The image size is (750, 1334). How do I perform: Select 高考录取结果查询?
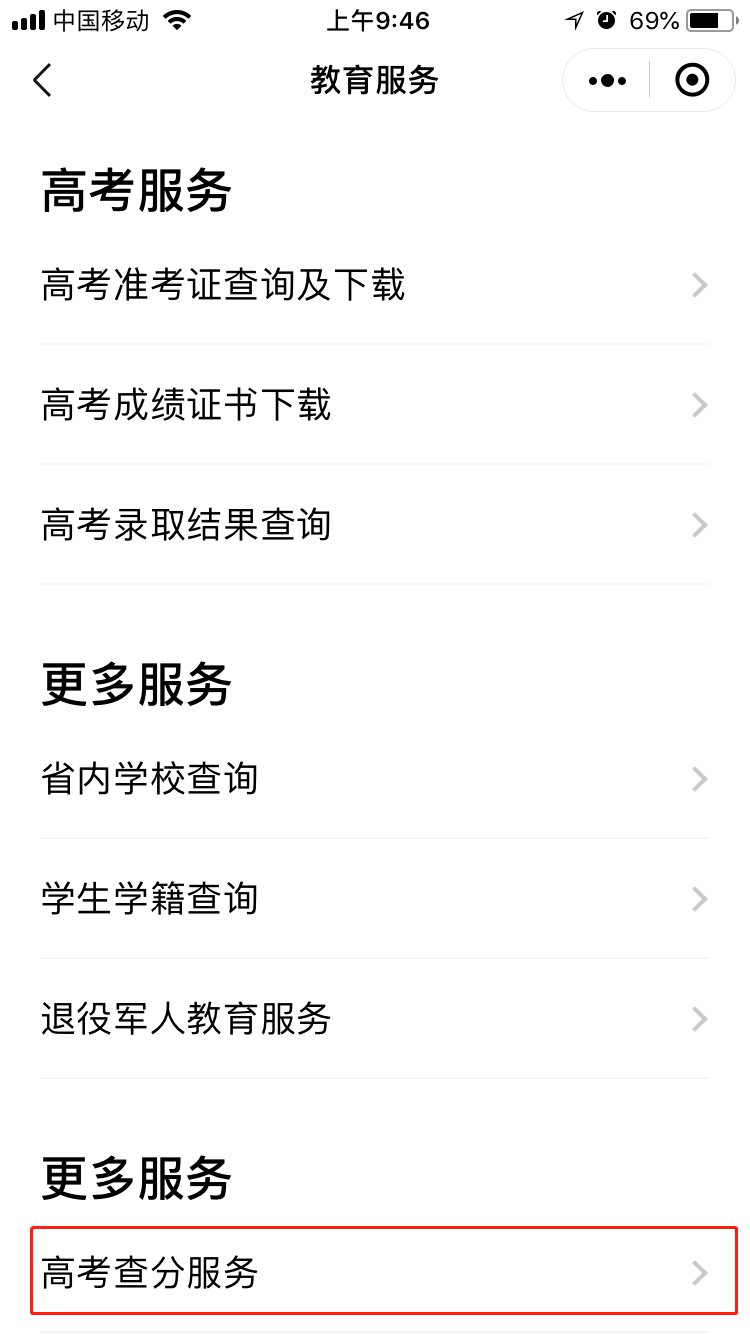375,525
